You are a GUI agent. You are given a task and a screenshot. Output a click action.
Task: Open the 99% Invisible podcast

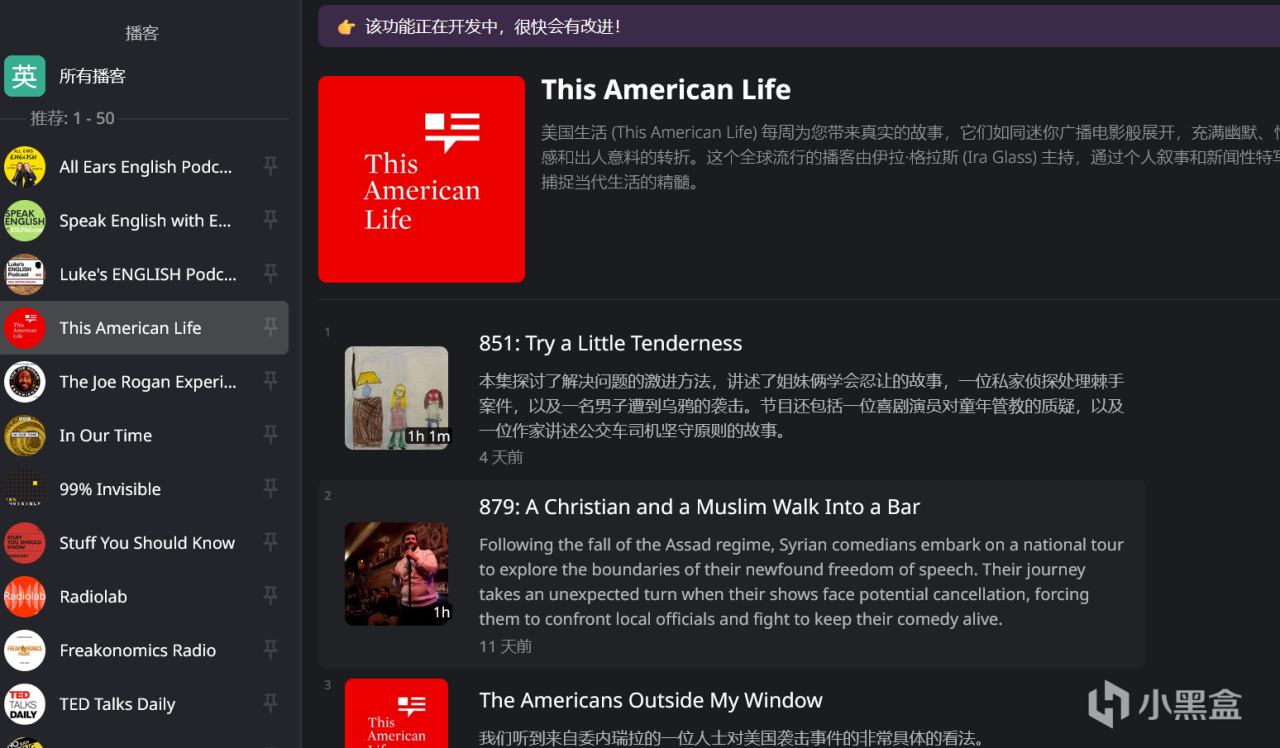coord(109,489)
